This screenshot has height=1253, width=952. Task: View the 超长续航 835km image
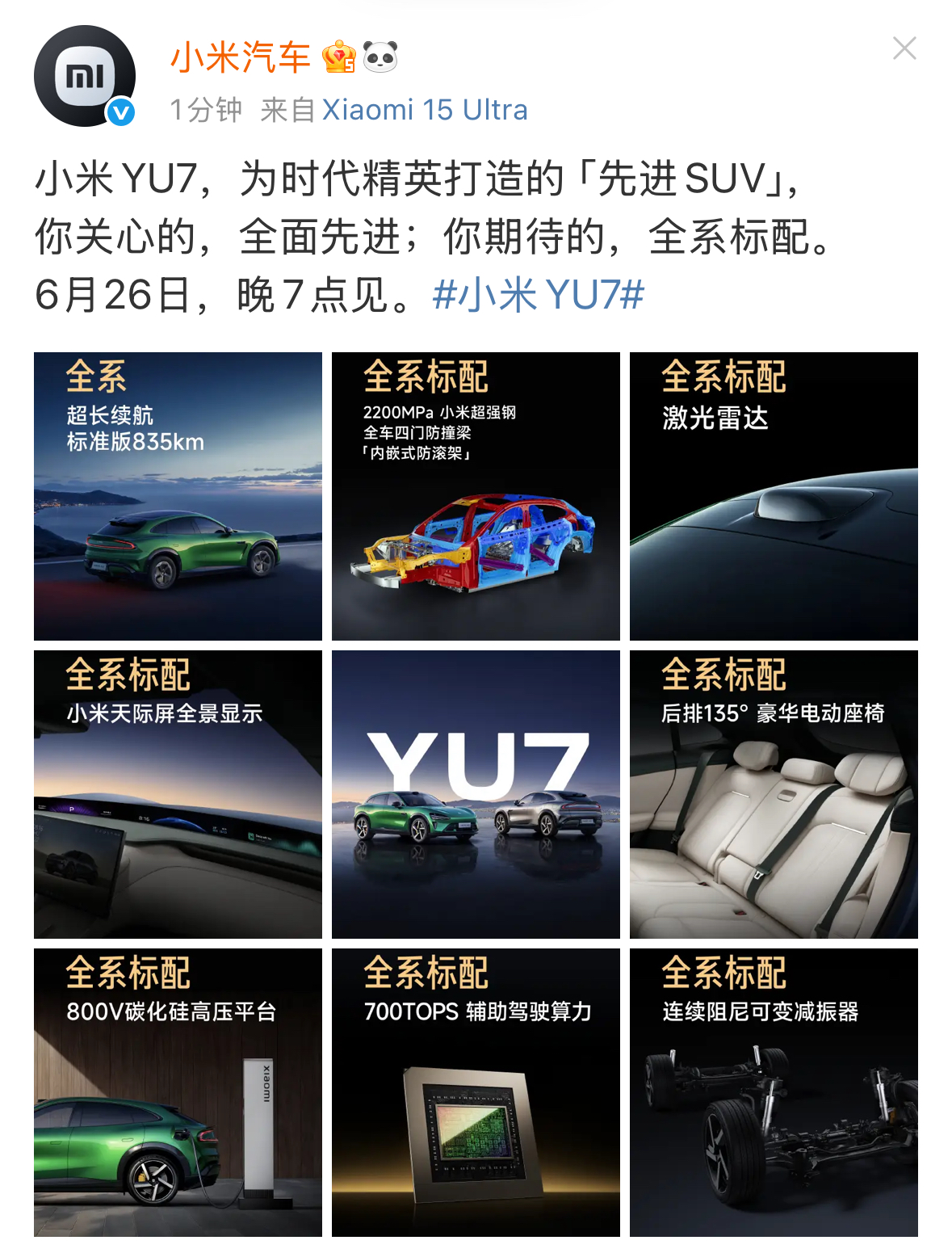point(178,496)
